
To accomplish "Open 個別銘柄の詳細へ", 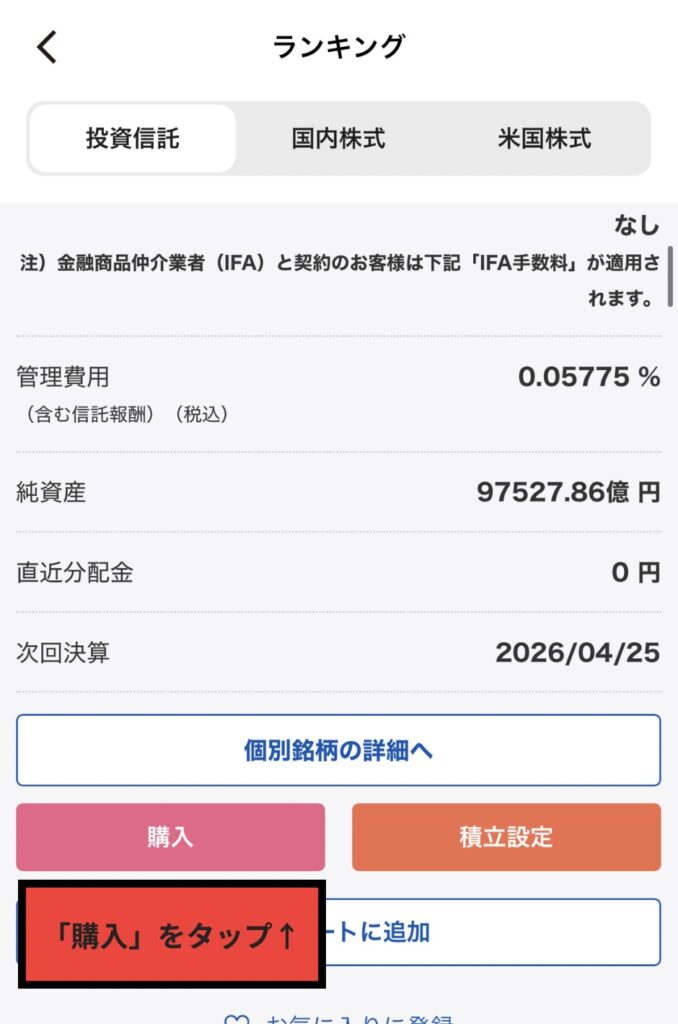I will pyautogui.click(x=338, y=750).
